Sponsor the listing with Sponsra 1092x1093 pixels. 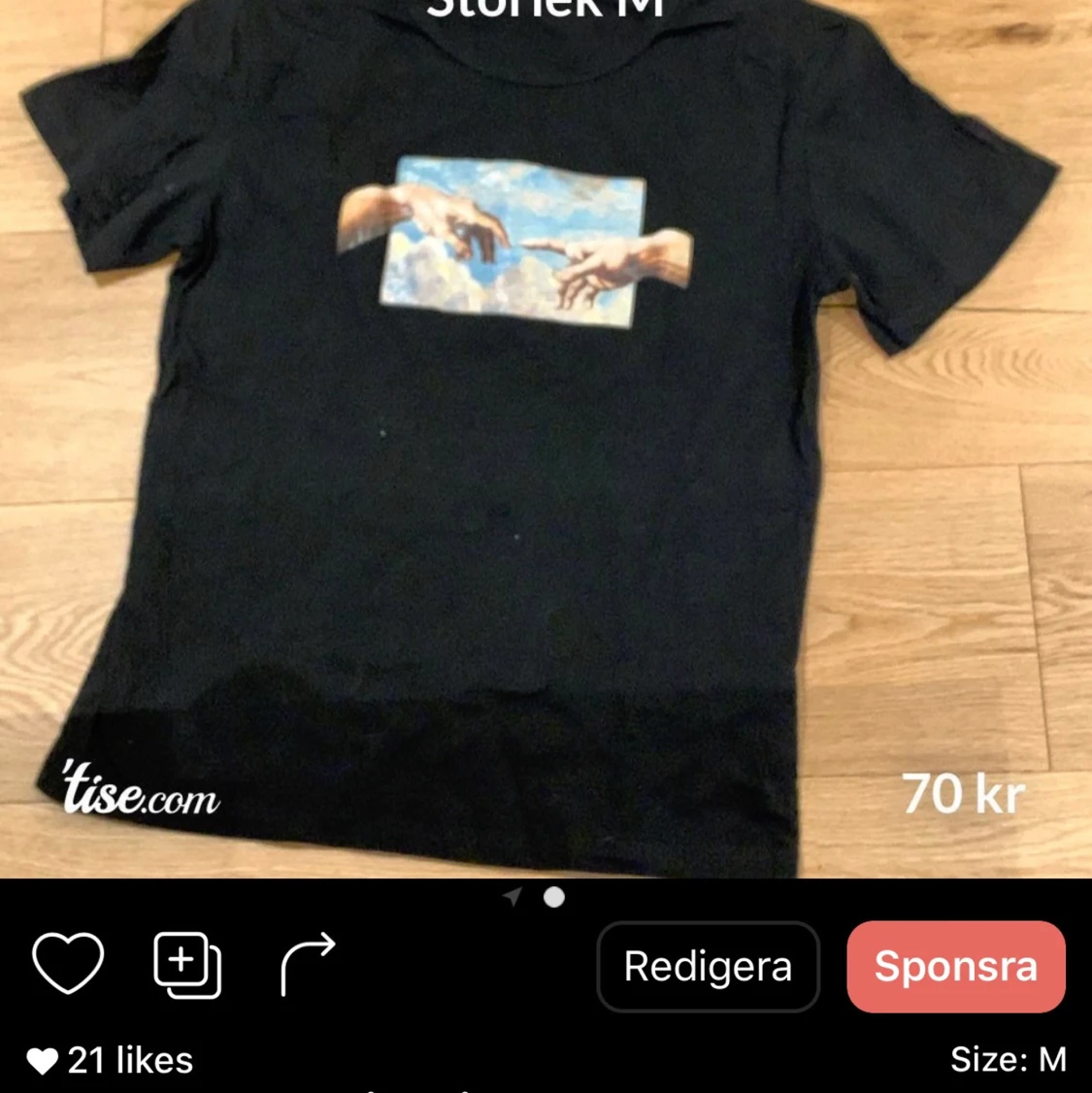tap(955, 967)
